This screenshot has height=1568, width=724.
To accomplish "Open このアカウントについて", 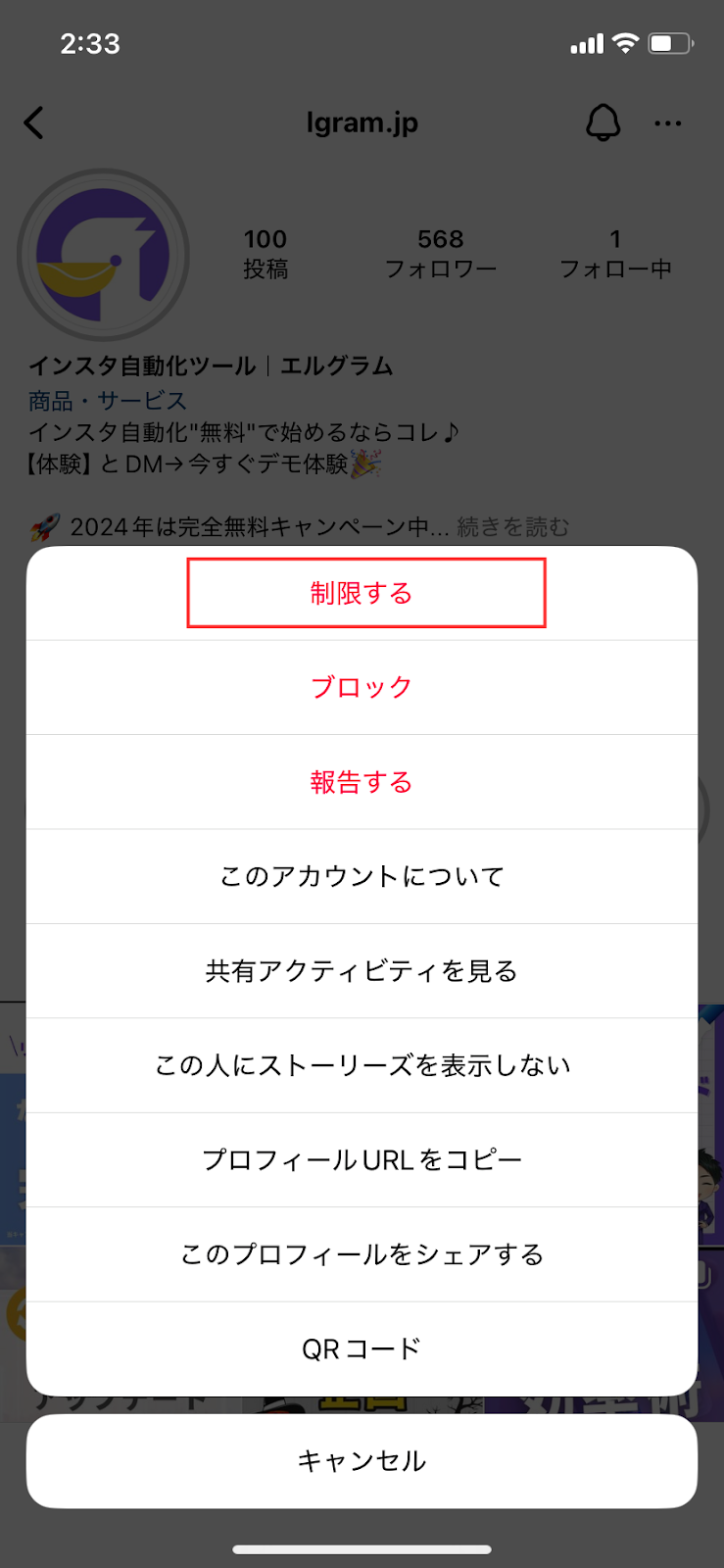I will pos(362,876).
